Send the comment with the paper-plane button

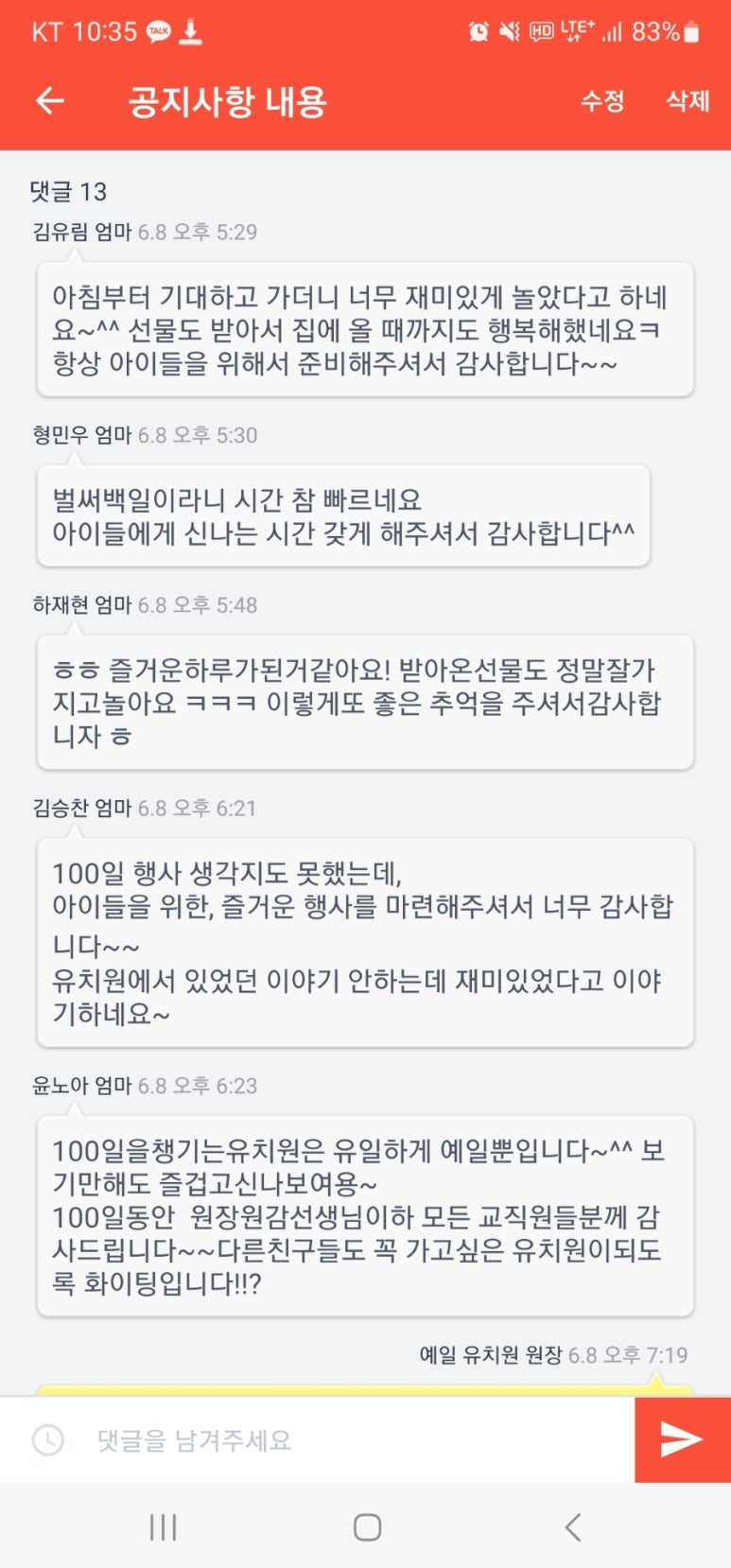click(x=682, y=1439)
